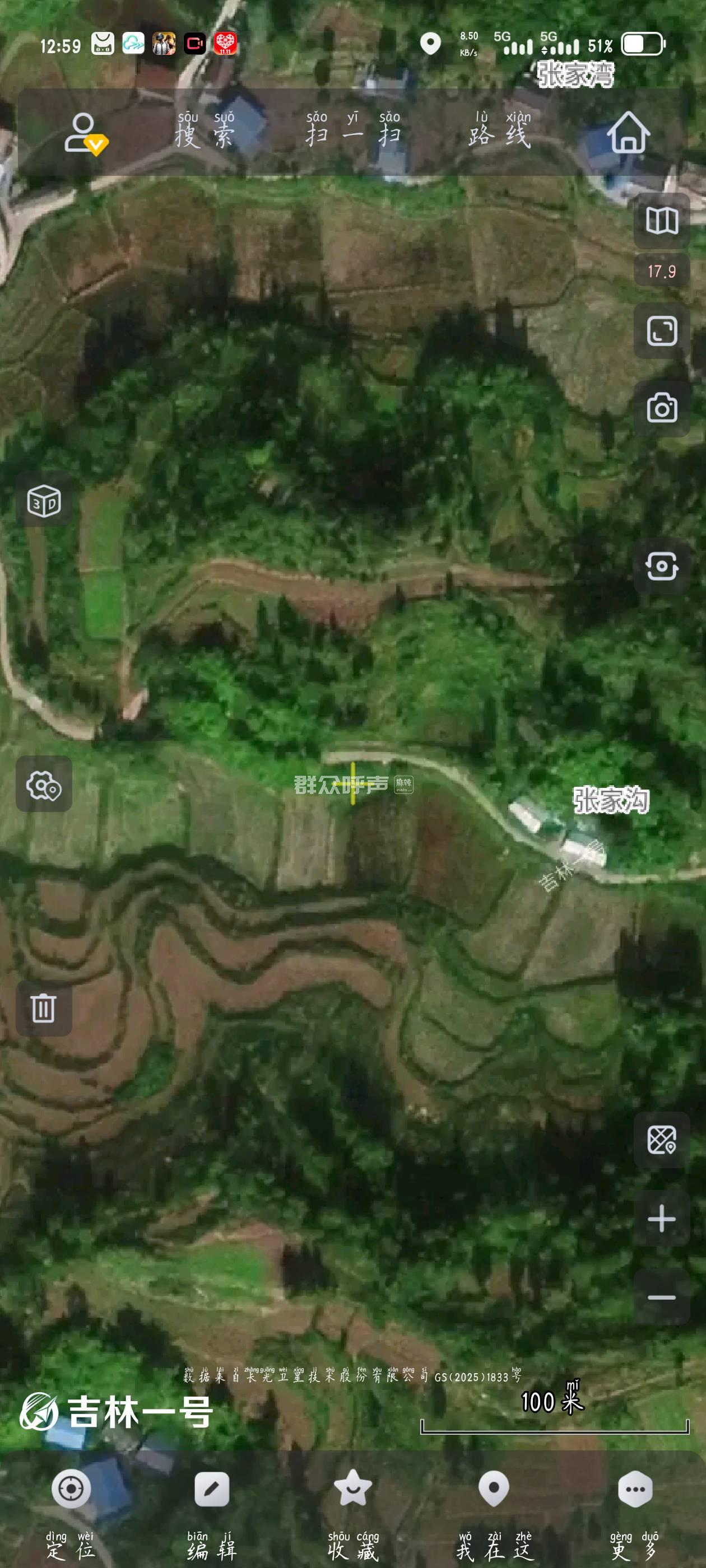The width and height of the screenshot is (706, 1568).
Task: Open the map measurement pin tool
Action: click(x=662, y=1140)
